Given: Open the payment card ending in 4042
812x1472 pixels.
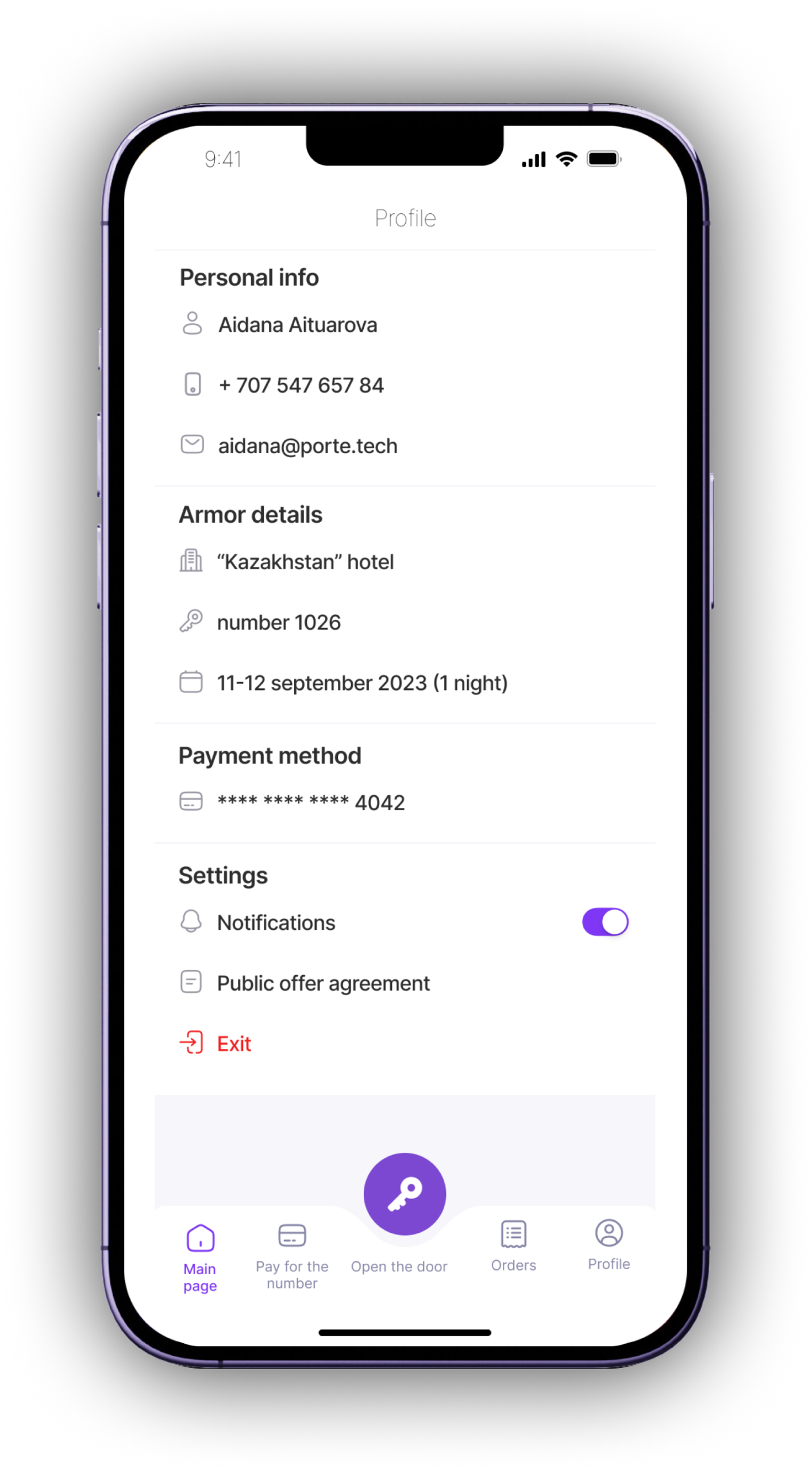Looking at the screenshot, I should tap(310, 803).
